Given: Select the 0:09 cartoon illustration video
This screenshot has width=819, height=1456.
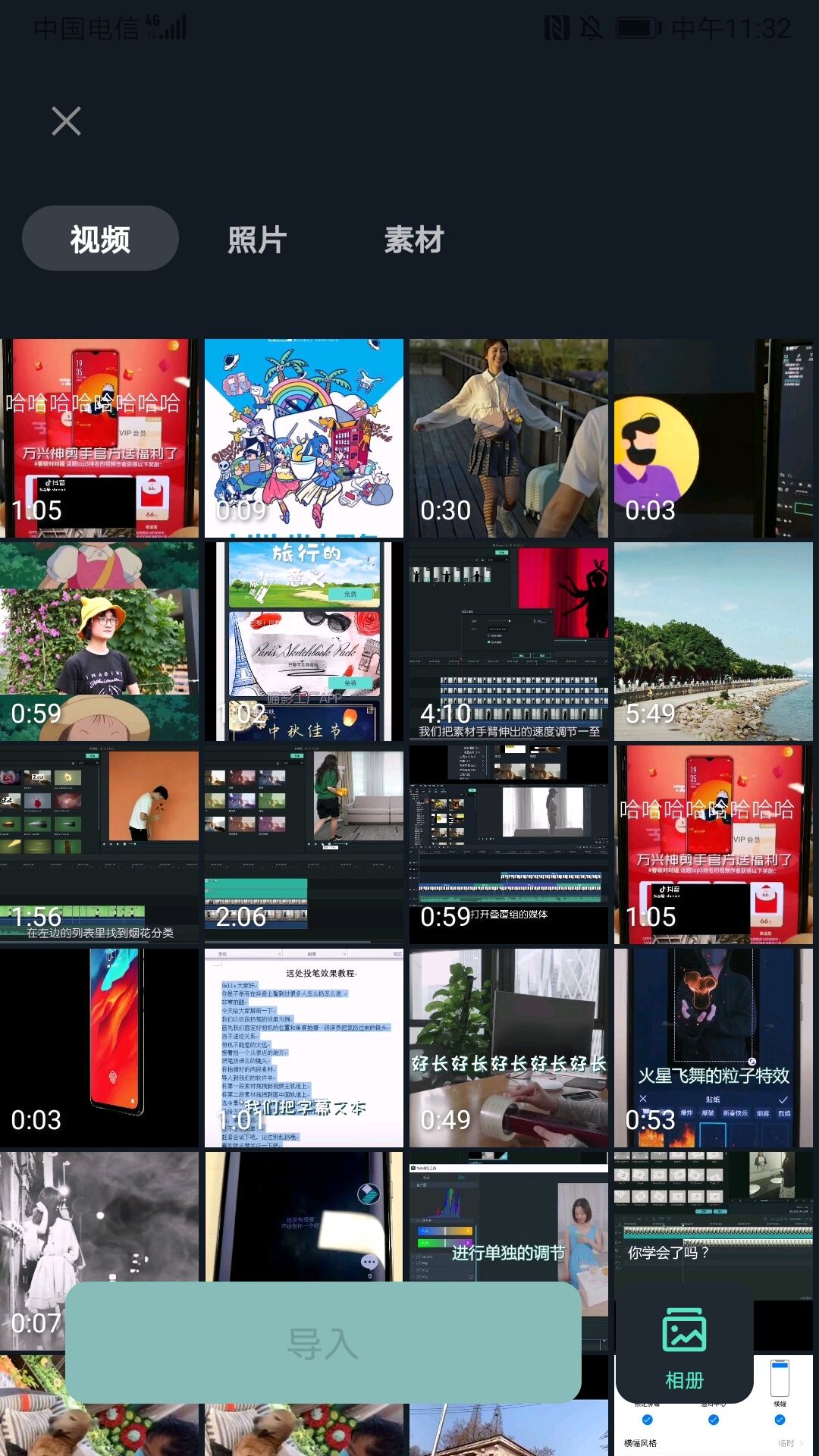Looking at the screenshot, I should click(303, 438).
